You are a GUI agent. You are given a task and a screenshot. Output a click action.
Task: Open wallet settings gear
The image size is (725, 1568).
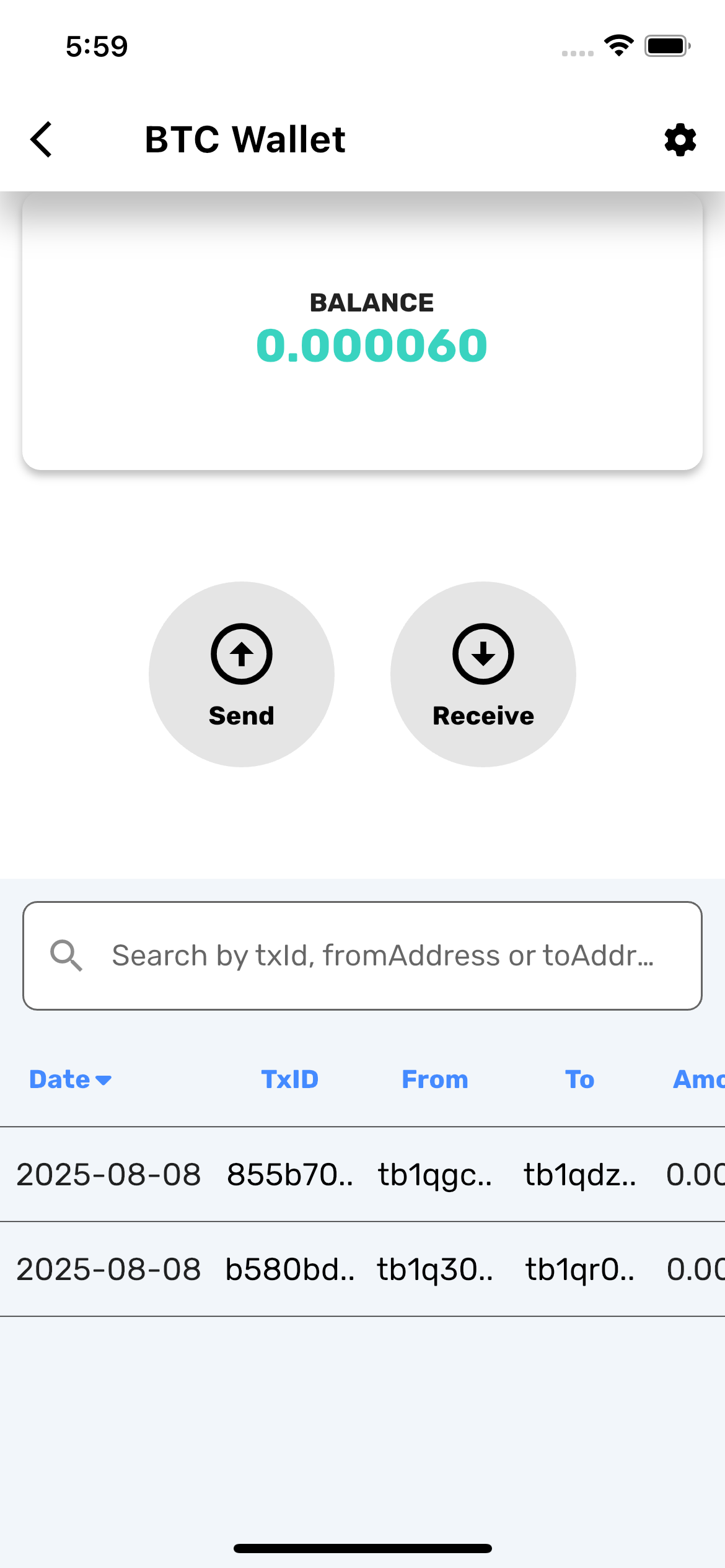click(680, 140)
